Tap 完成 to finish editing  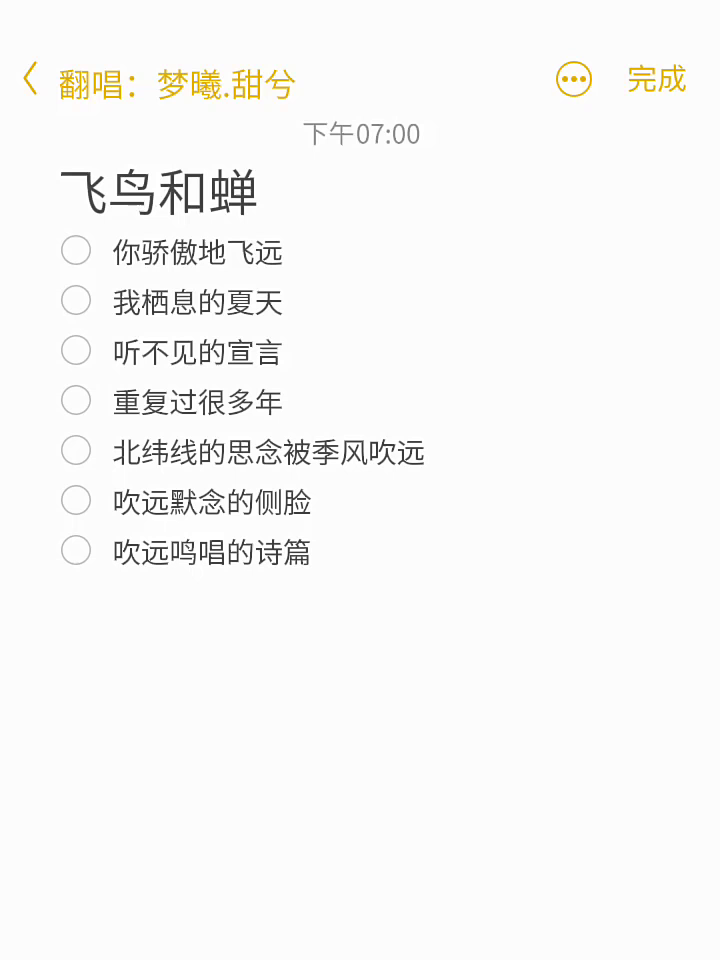tap(656, 79)
